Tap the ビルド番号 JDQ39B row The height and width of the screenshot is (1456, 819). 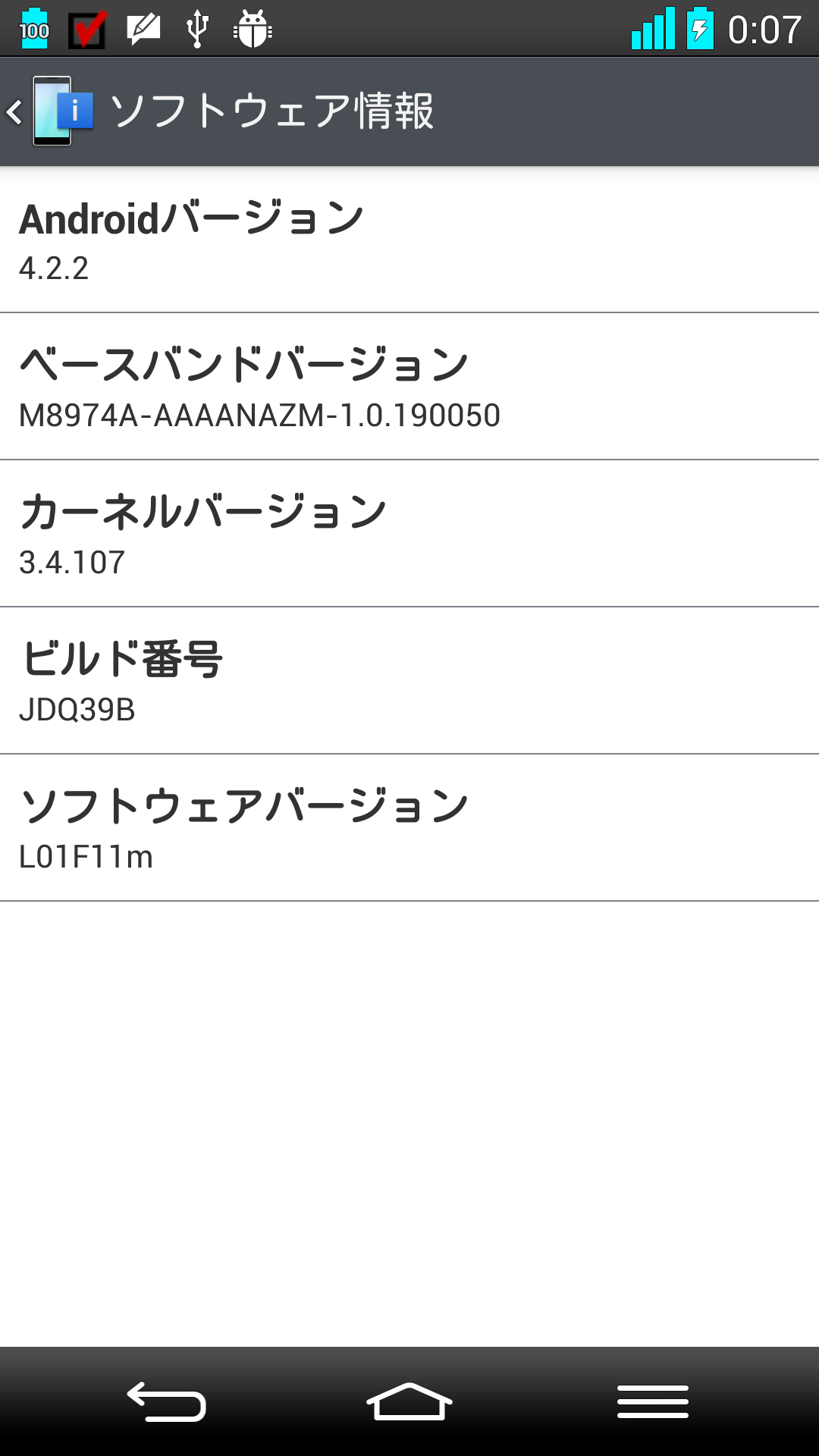point(409,681)
